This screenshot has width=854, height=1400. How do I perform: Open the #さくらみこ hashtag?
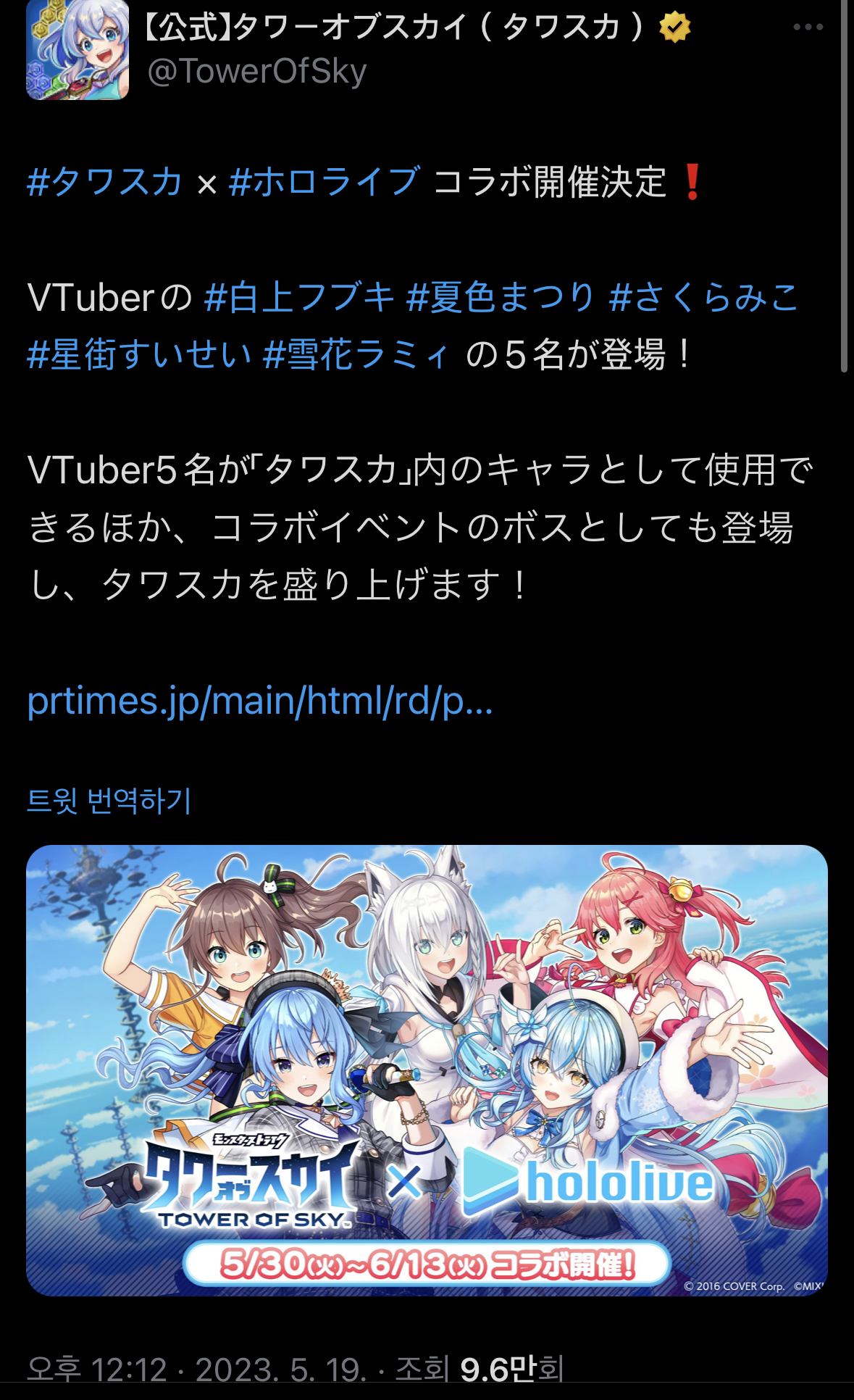(x=703, y=297)
